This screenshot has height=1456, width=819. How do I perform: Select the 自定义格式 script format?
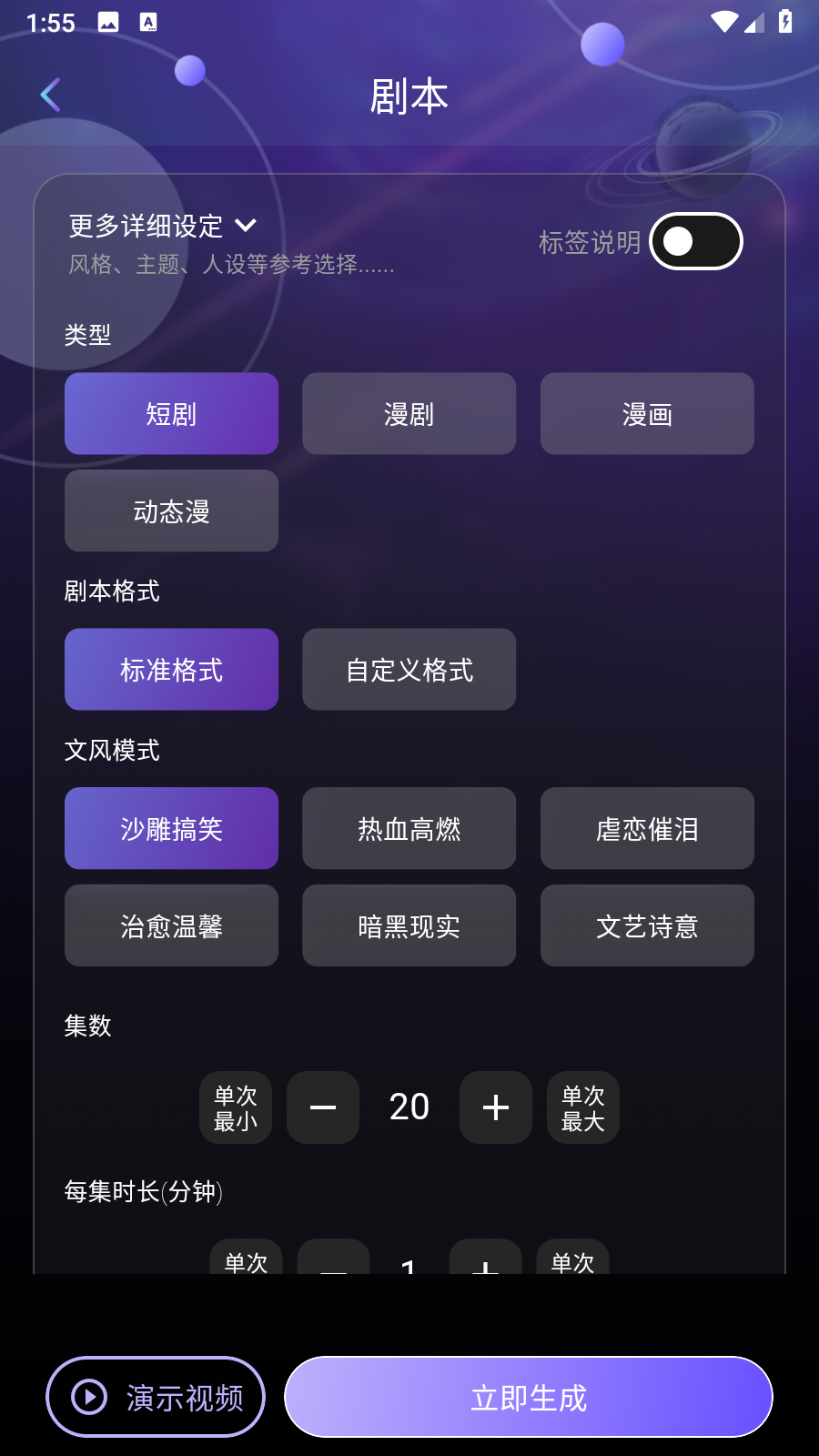click(409, 669)
